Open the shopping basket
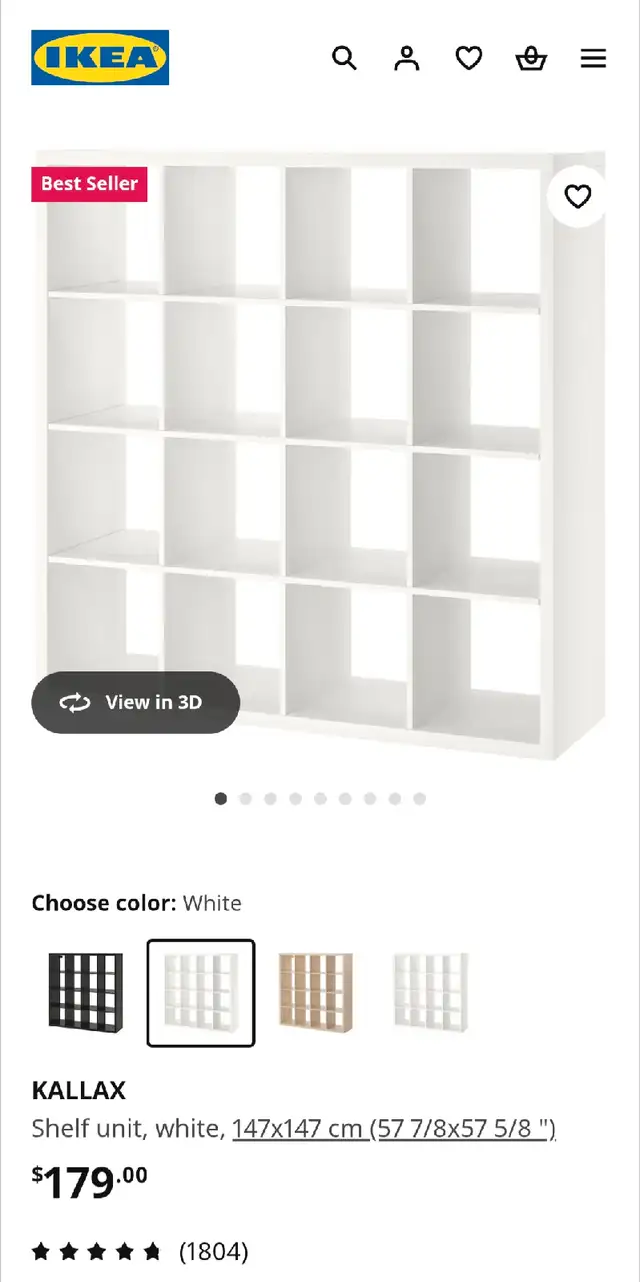 (531, 58)
